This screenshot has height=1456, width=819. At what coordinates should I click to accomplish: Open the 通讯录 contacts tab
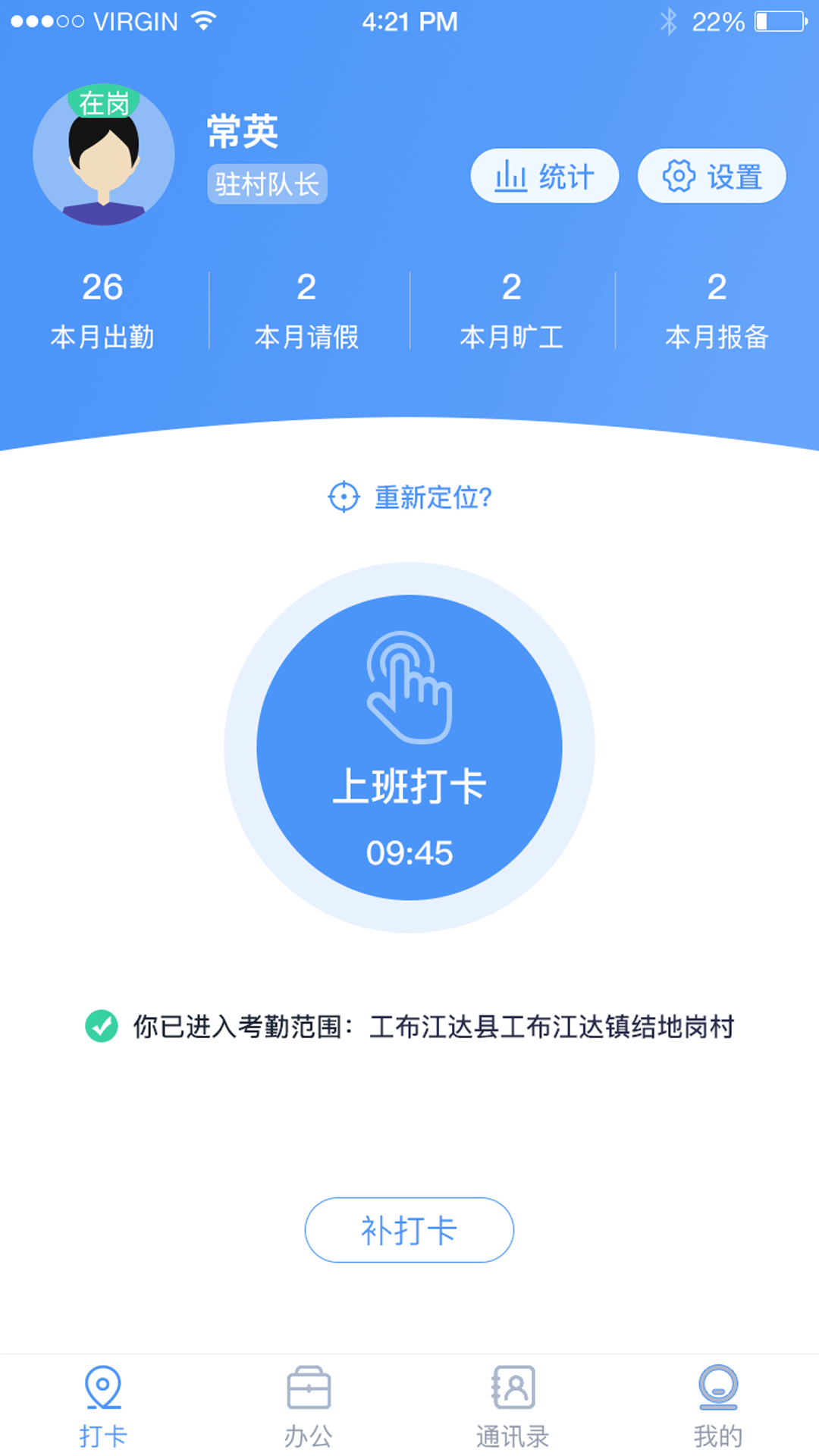pyautogui.click(x=513, y=1405)
